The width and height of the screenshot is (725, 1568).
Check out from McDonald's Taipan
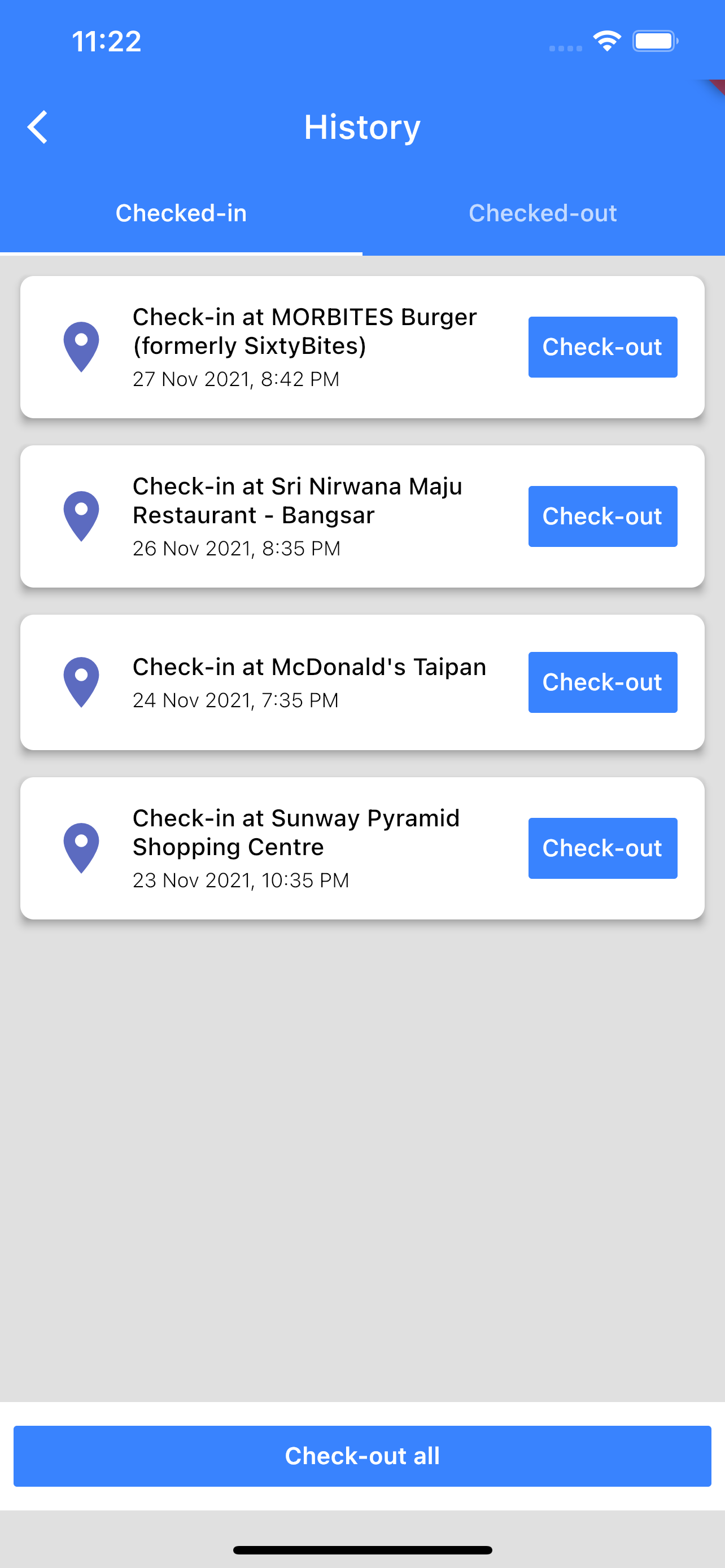pos(602,682)
